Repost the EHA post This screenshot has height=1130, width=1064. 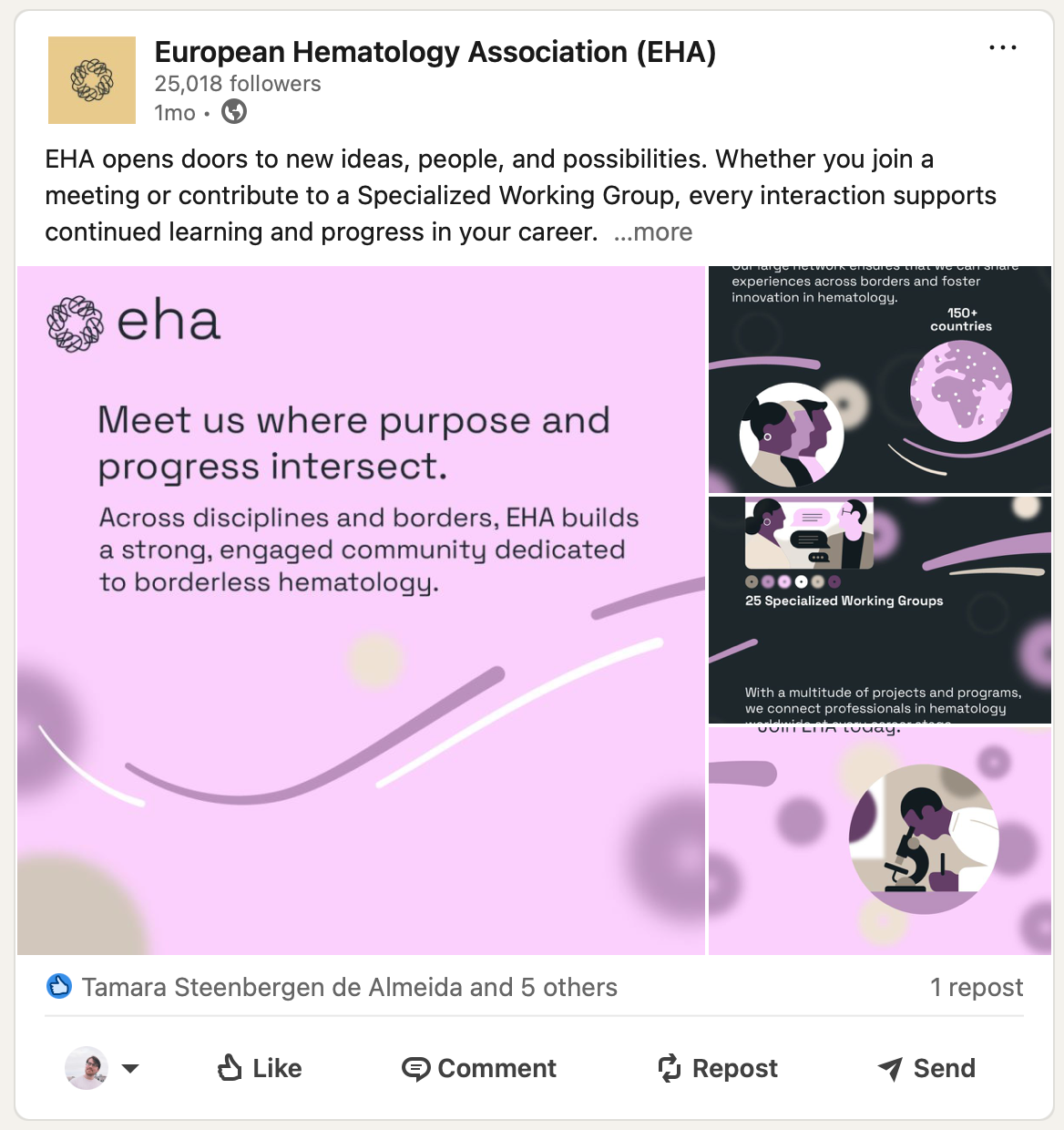pos(718,1068)
